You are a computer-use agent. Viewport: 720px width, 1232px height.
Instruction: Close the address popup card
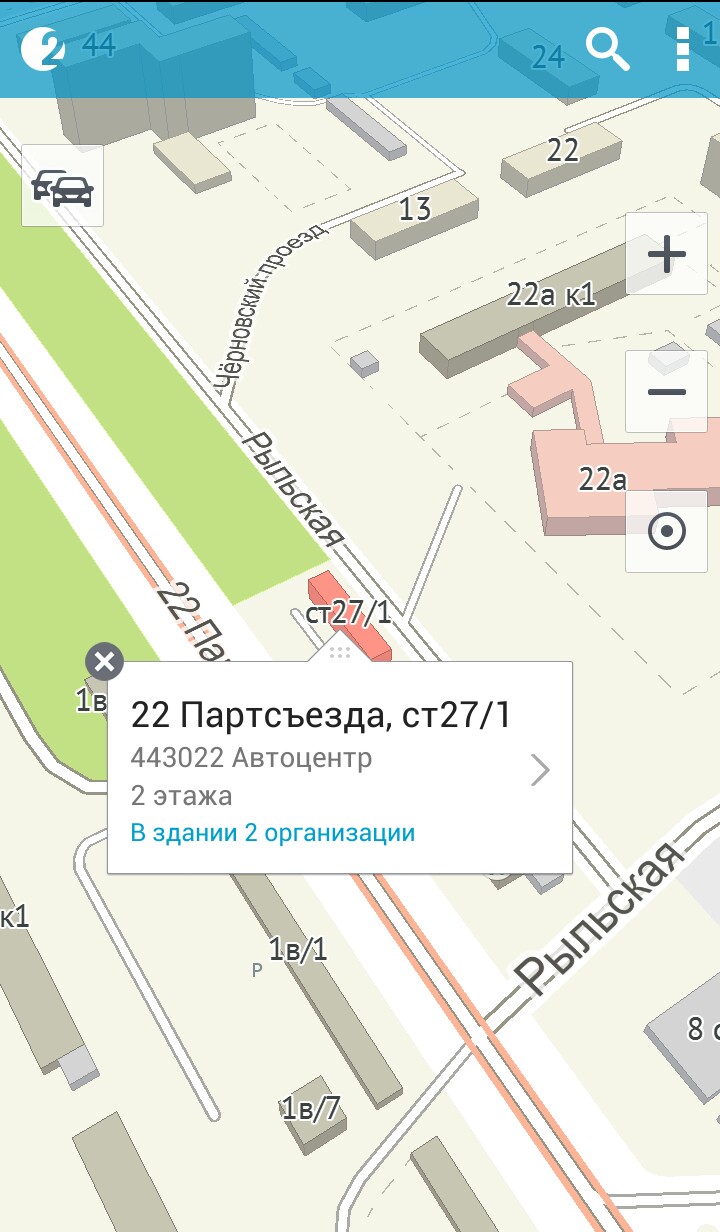104,661
